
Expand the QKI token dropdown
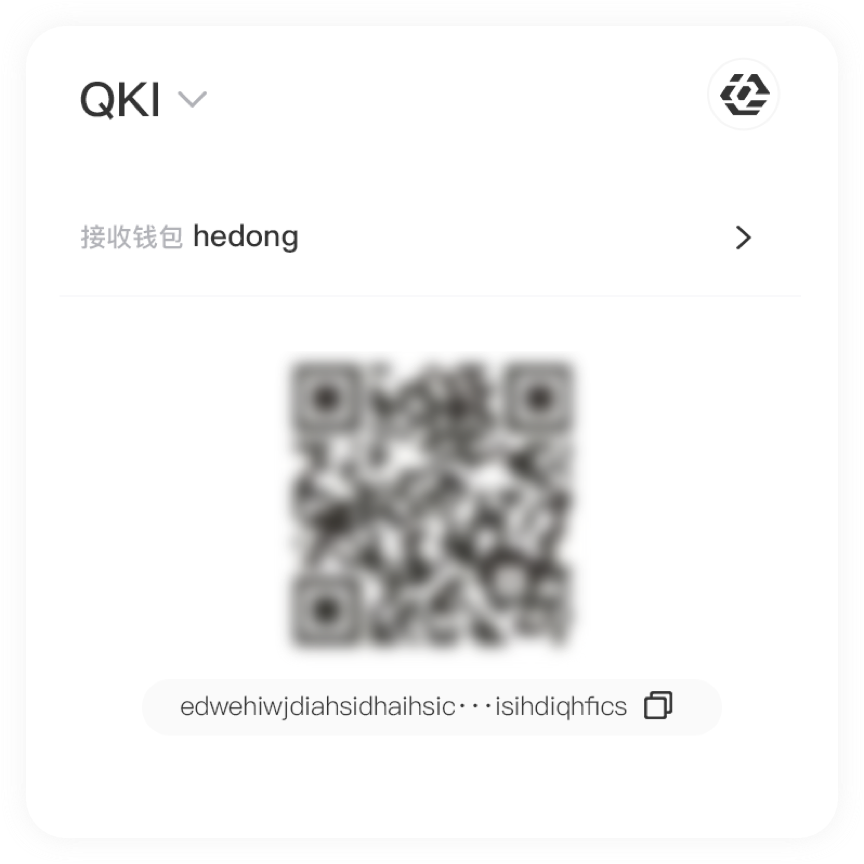[x=191, y=99]
